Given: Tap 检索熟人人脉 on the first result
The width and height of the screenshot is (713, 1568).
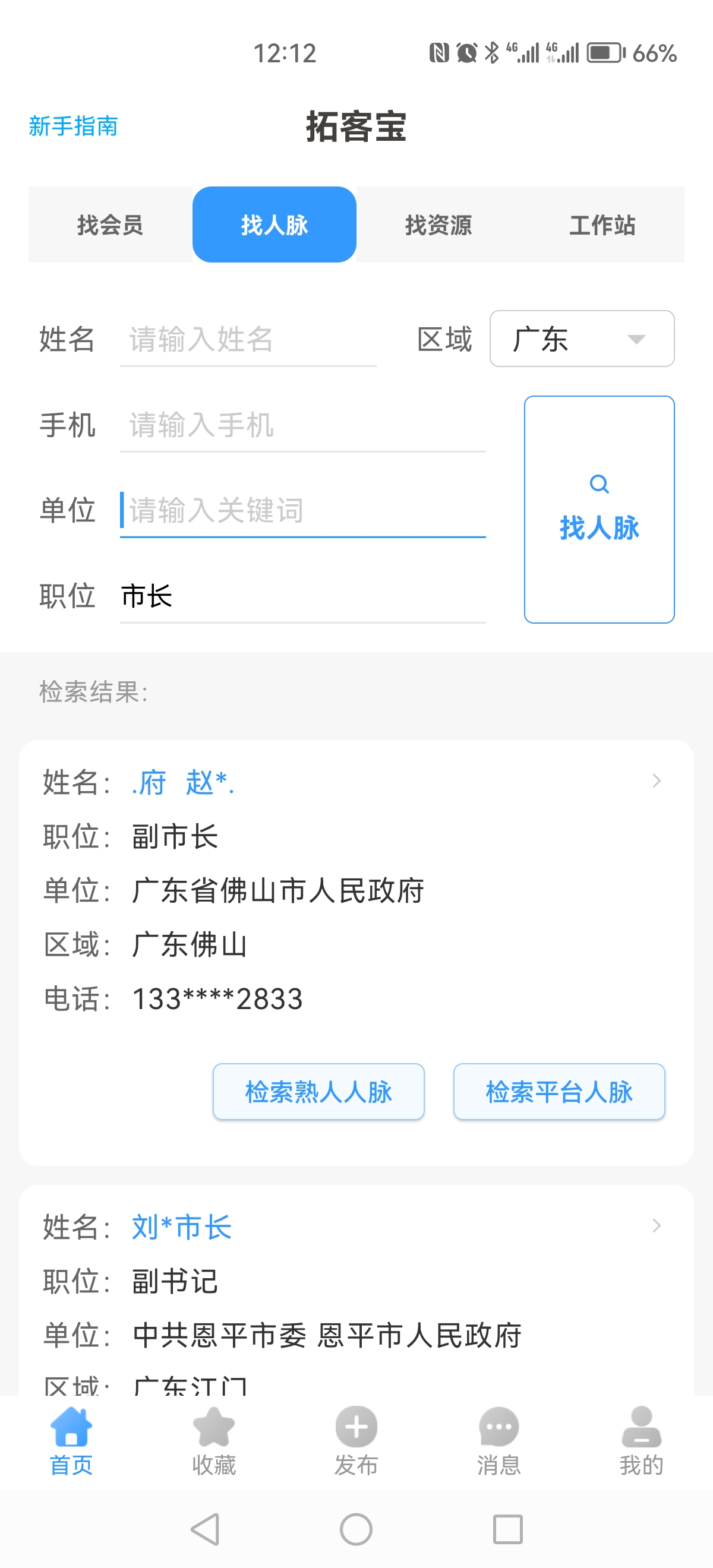Looking at the screenshot, I should 318,1092.
